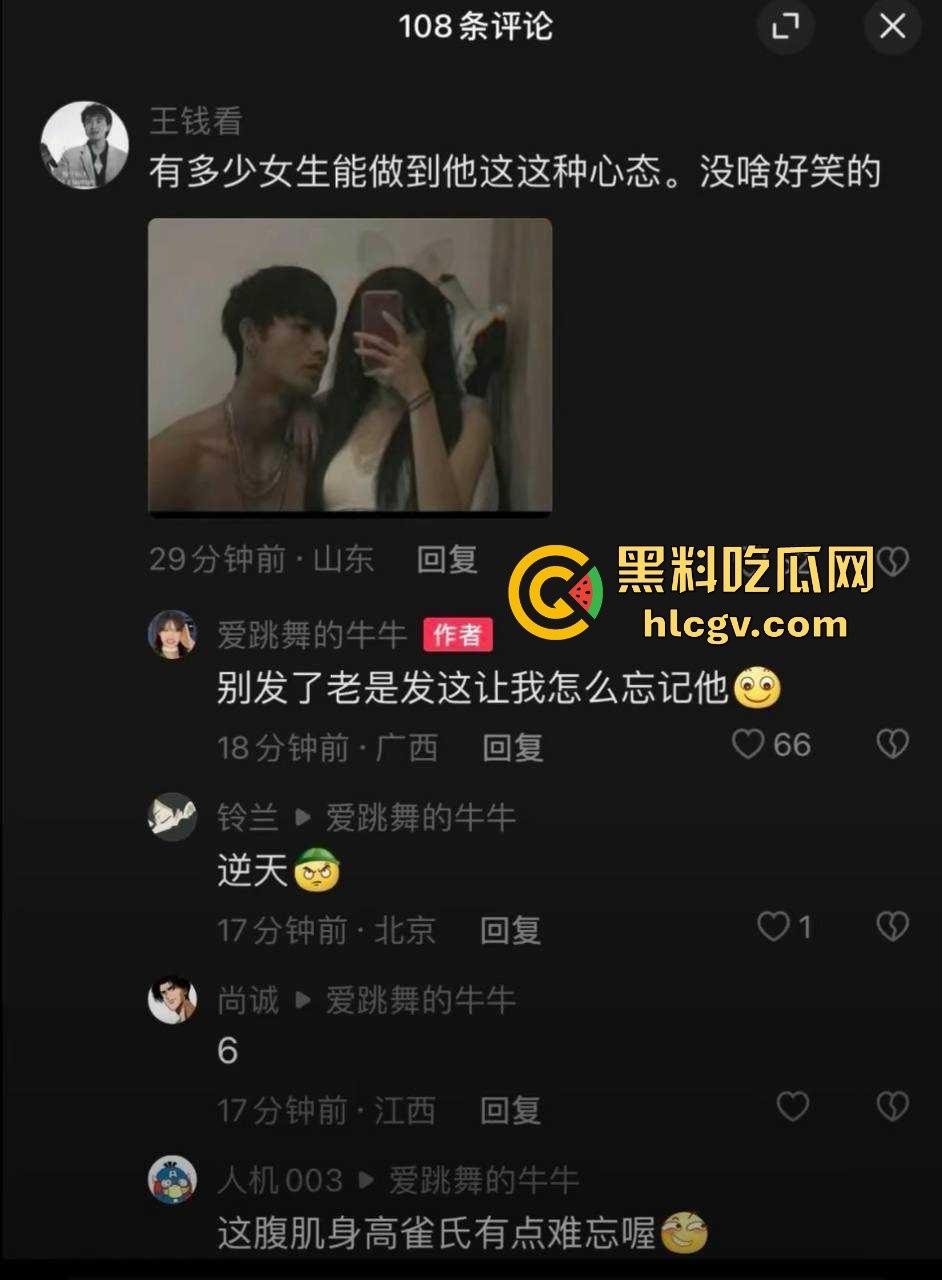This screenshot has width=942, height=1280.
Task: Like 铃兰's 逆天 comment
Action: (x=773, y=927)
